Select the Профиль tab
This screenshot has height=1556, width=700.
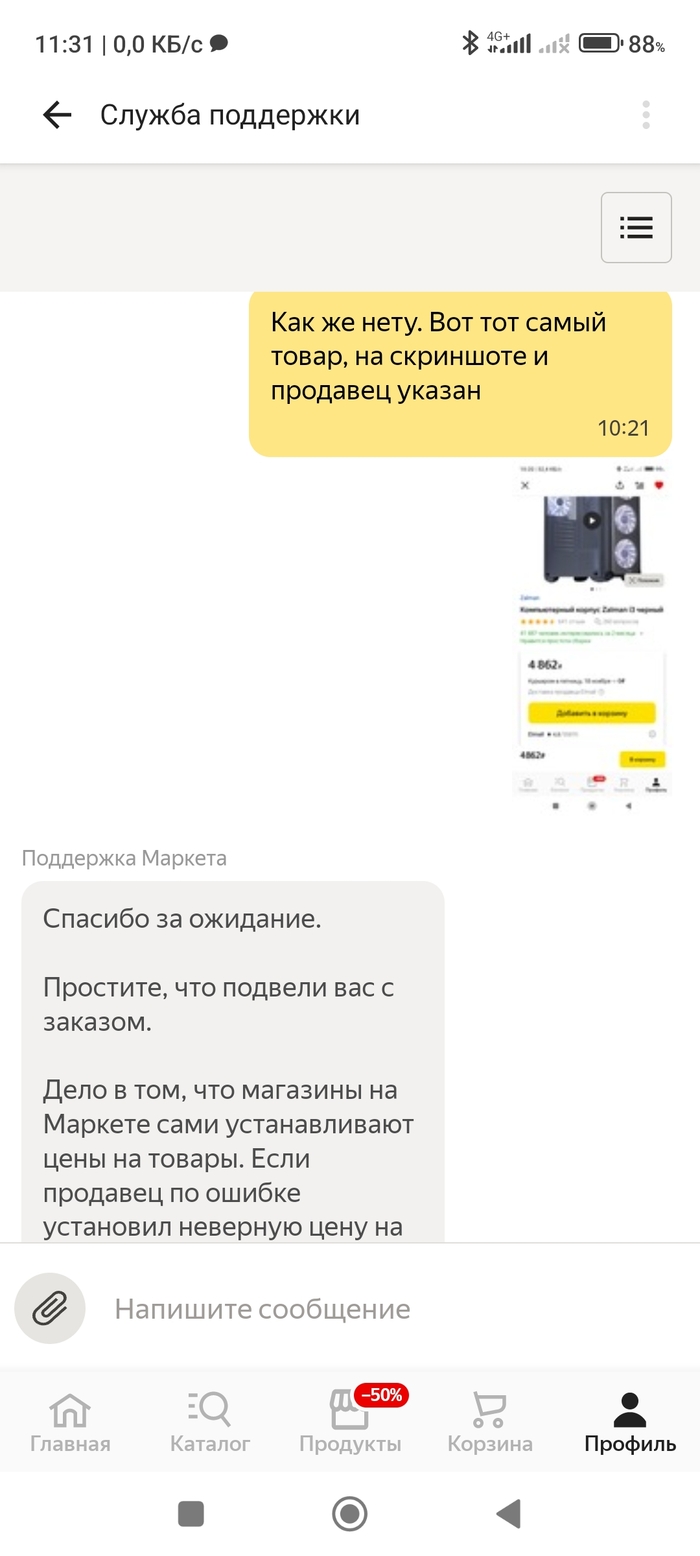click(630, 1422)
